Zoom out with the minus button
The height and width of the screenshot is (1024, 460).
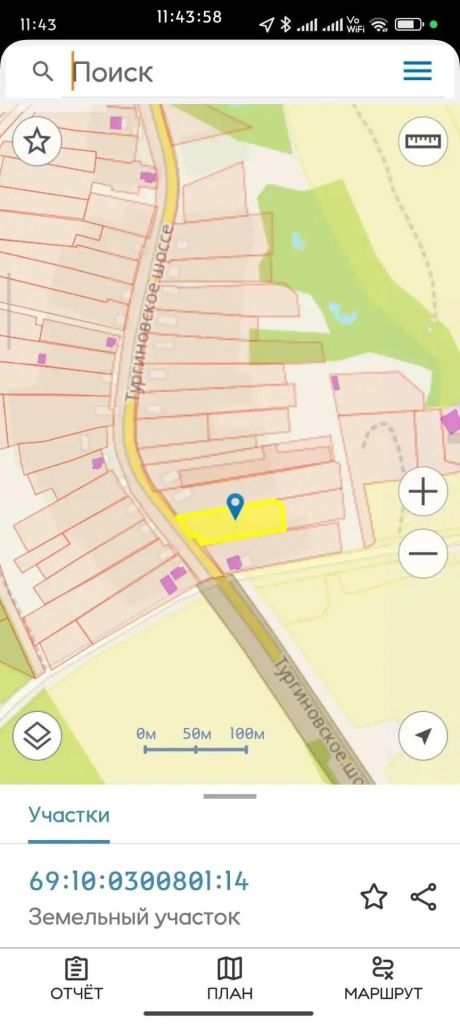[x=423, y=553]
